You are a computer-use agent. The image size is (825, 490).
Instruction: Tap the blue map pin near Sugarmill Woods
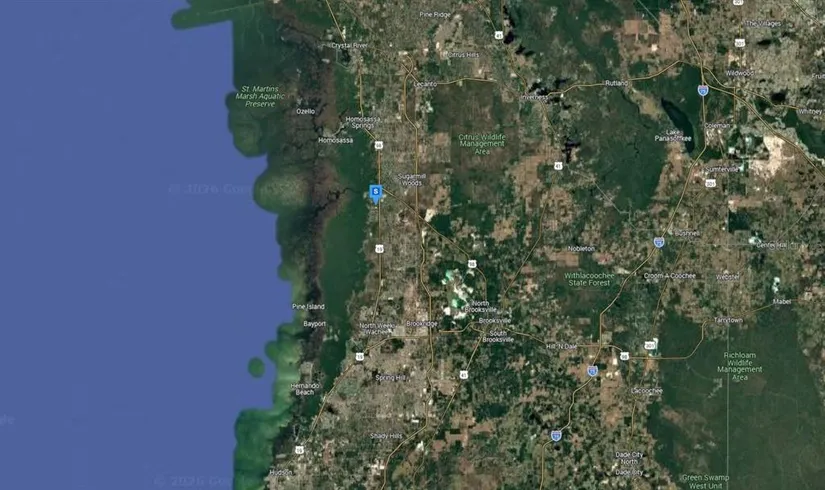376,191
